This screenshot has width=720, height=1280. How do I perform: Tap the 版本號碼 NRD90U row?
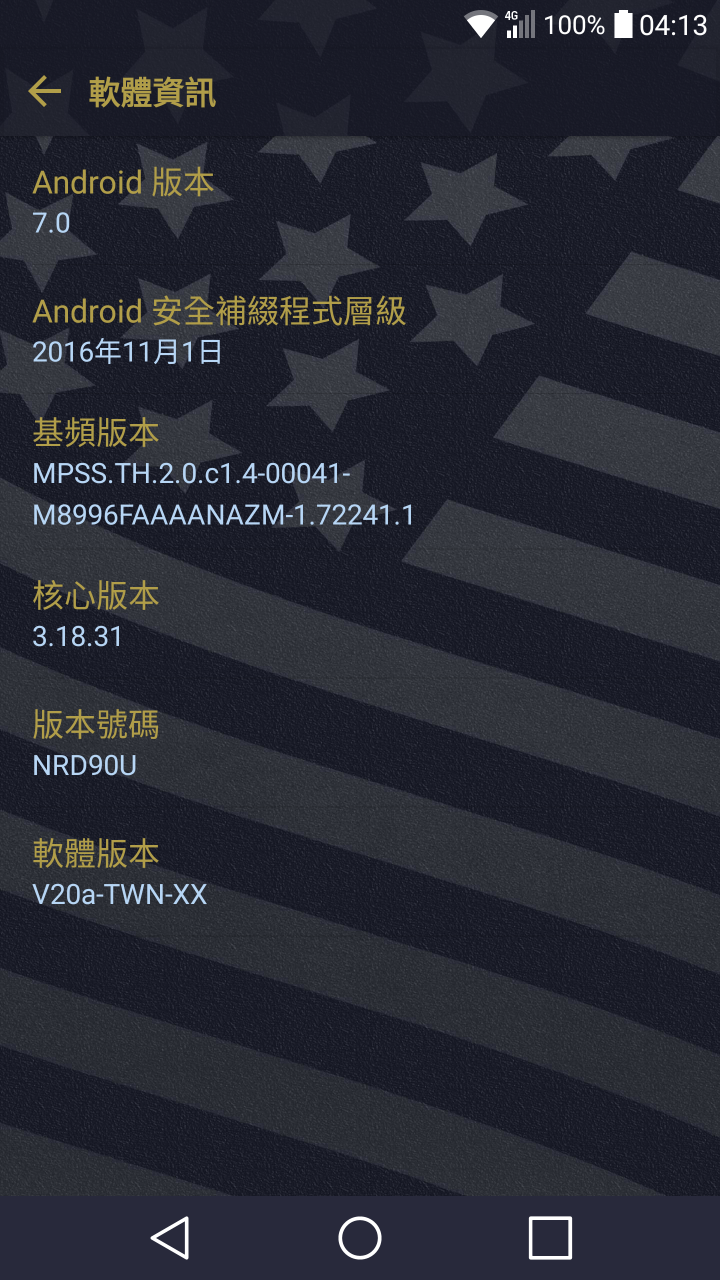(x=360, y=744)
